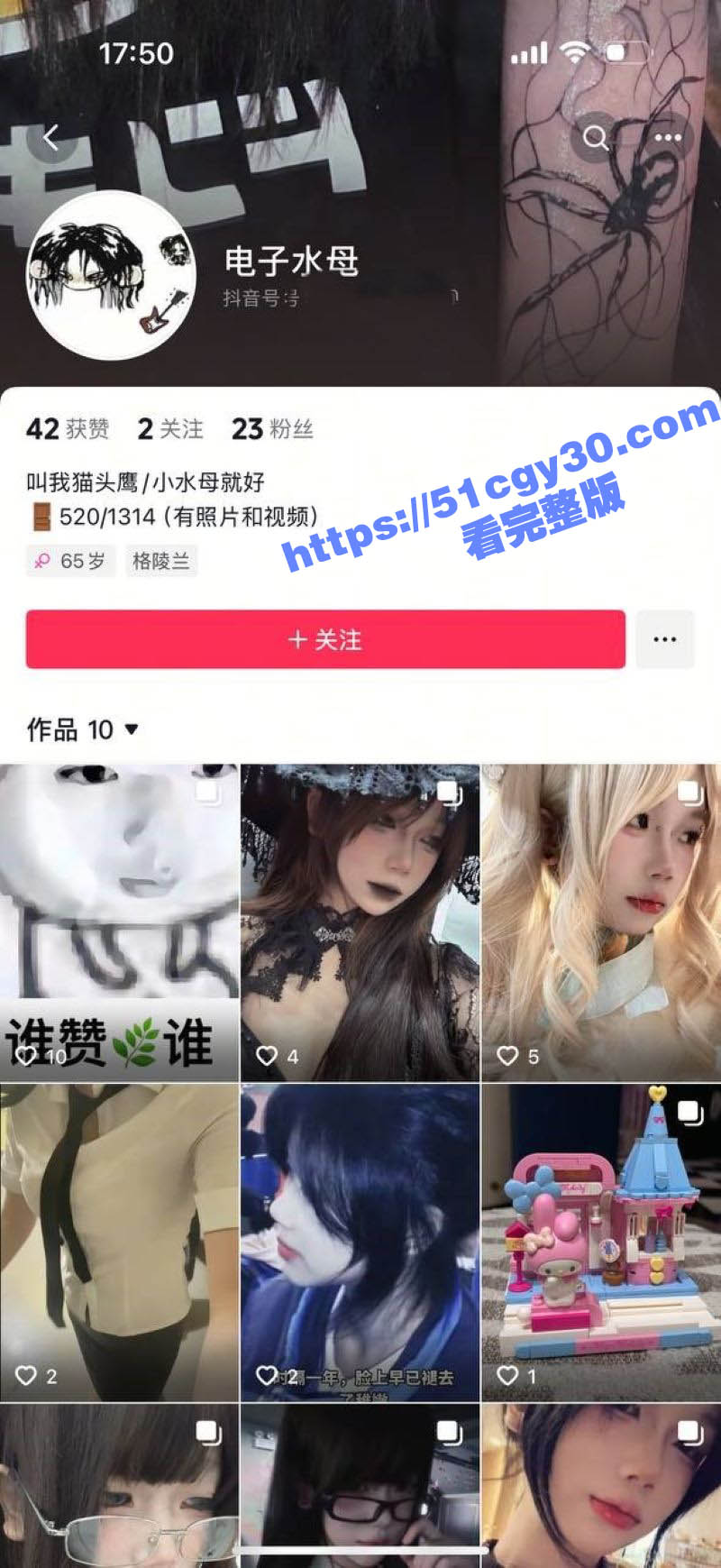The width and height of the screenshot is (721, 1568).
Task: Open the top-right overflow menu
Action: (667, 138)
